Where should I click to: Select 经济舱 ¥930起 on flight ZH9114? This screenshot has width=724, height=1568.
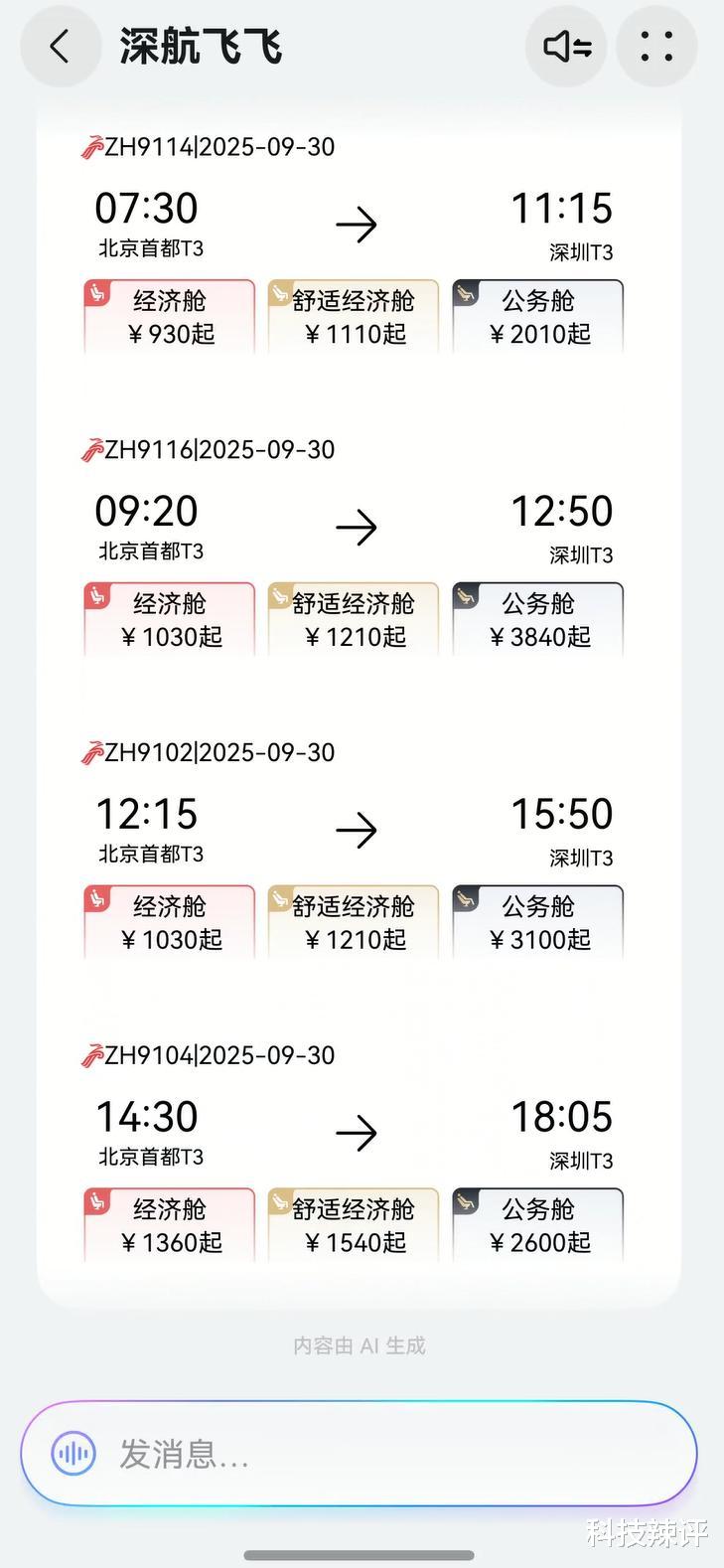[x=170, y=317]
